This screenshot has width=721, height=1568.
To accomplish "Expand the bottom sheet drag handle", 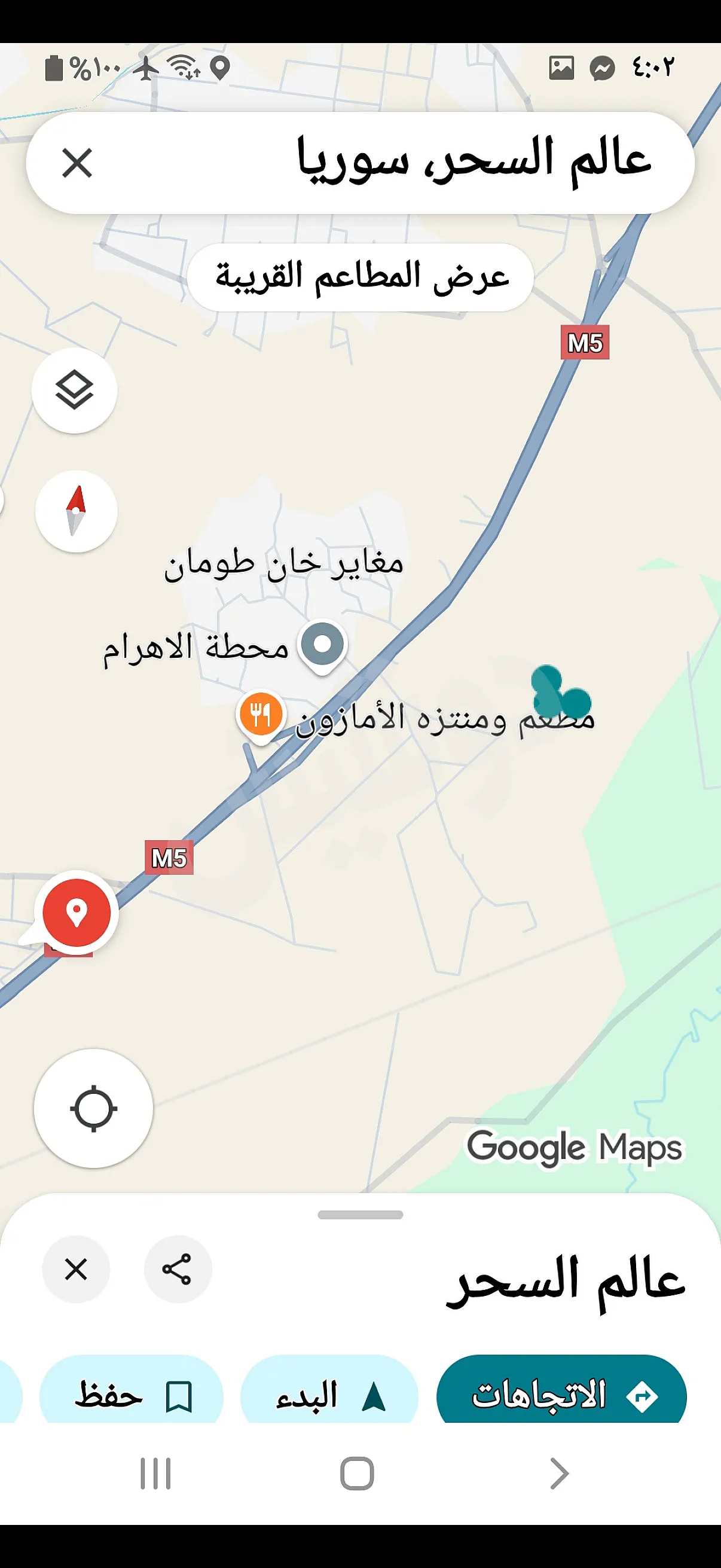I will [x=360, y=1215].
